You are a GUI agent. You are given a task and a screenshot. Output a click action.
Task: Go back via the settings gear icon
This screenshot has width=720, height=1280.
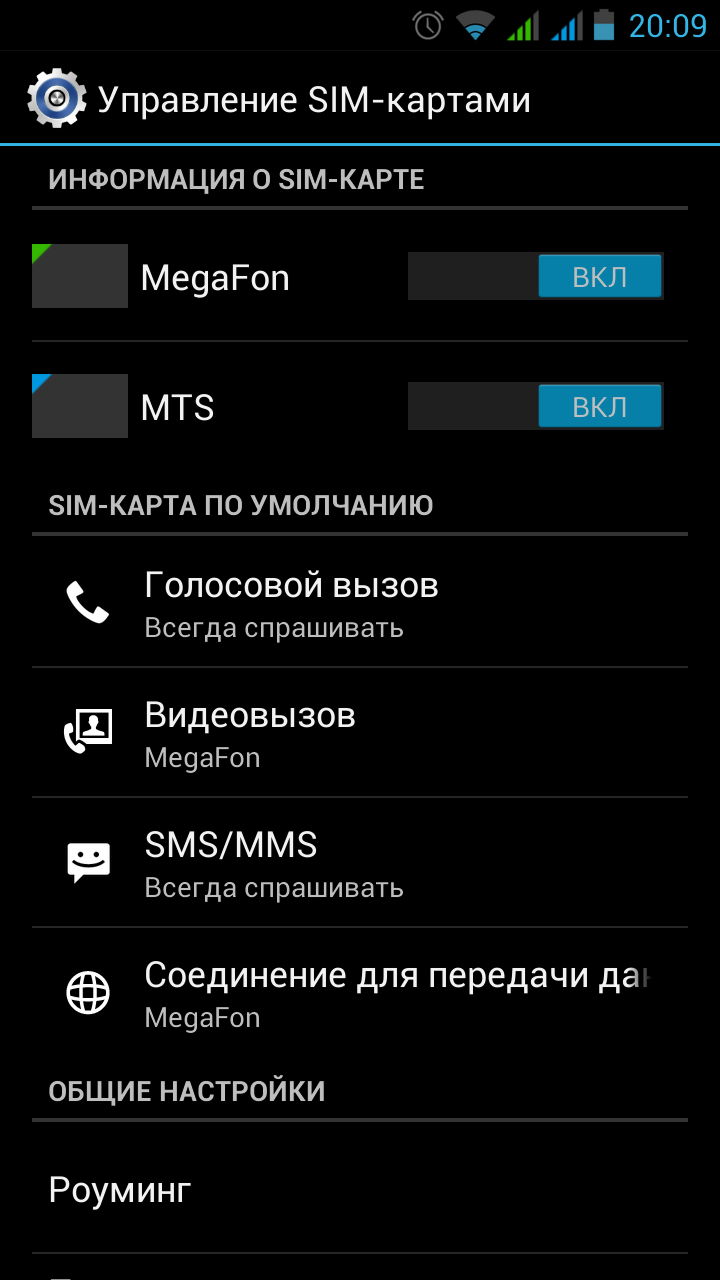(55, 99)
